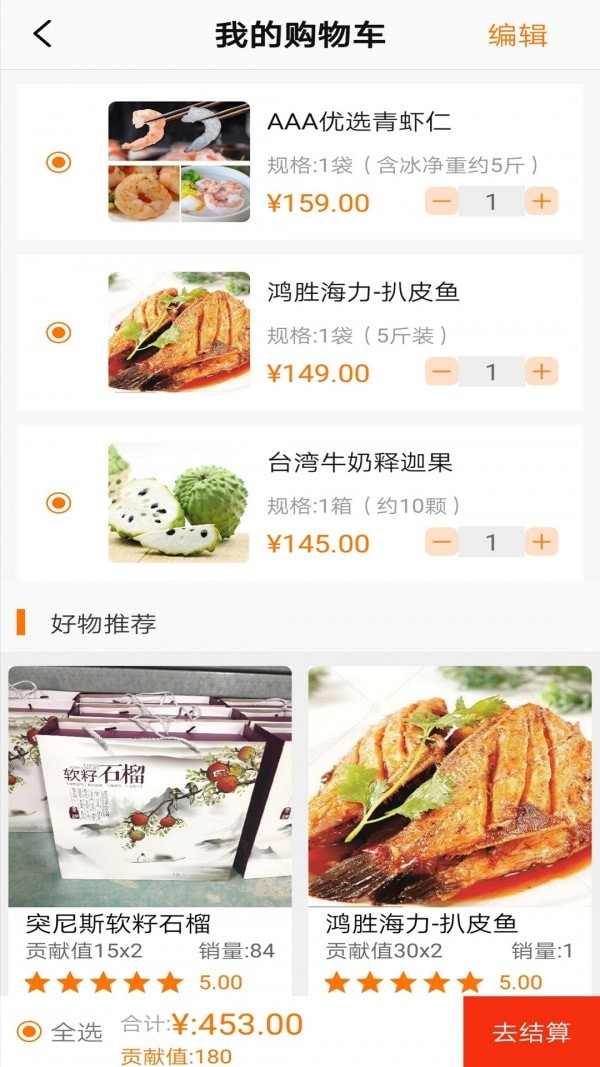Screen dimensions: 600x1067
Task: Tap 去结算 to check out
Action: point(531,1031)
